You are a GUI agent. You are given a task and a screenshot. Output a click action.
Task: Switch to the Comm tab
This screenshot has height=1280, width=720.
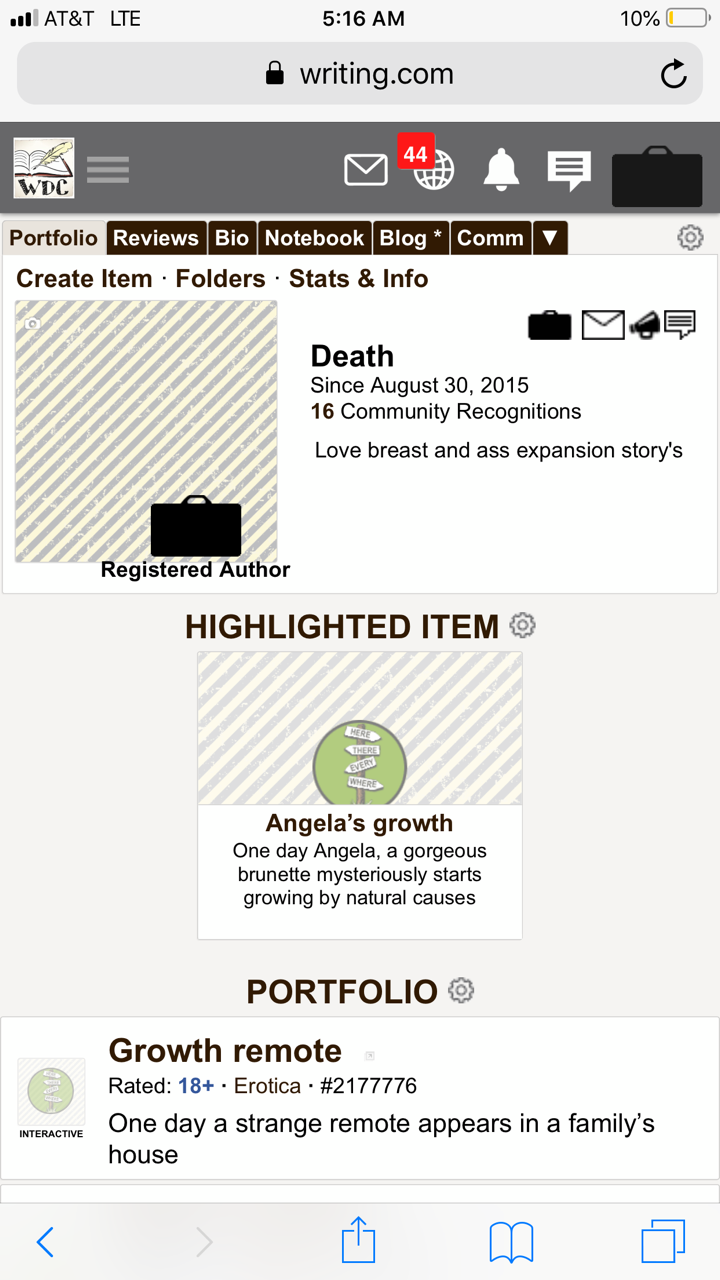[x=490, y=238]
